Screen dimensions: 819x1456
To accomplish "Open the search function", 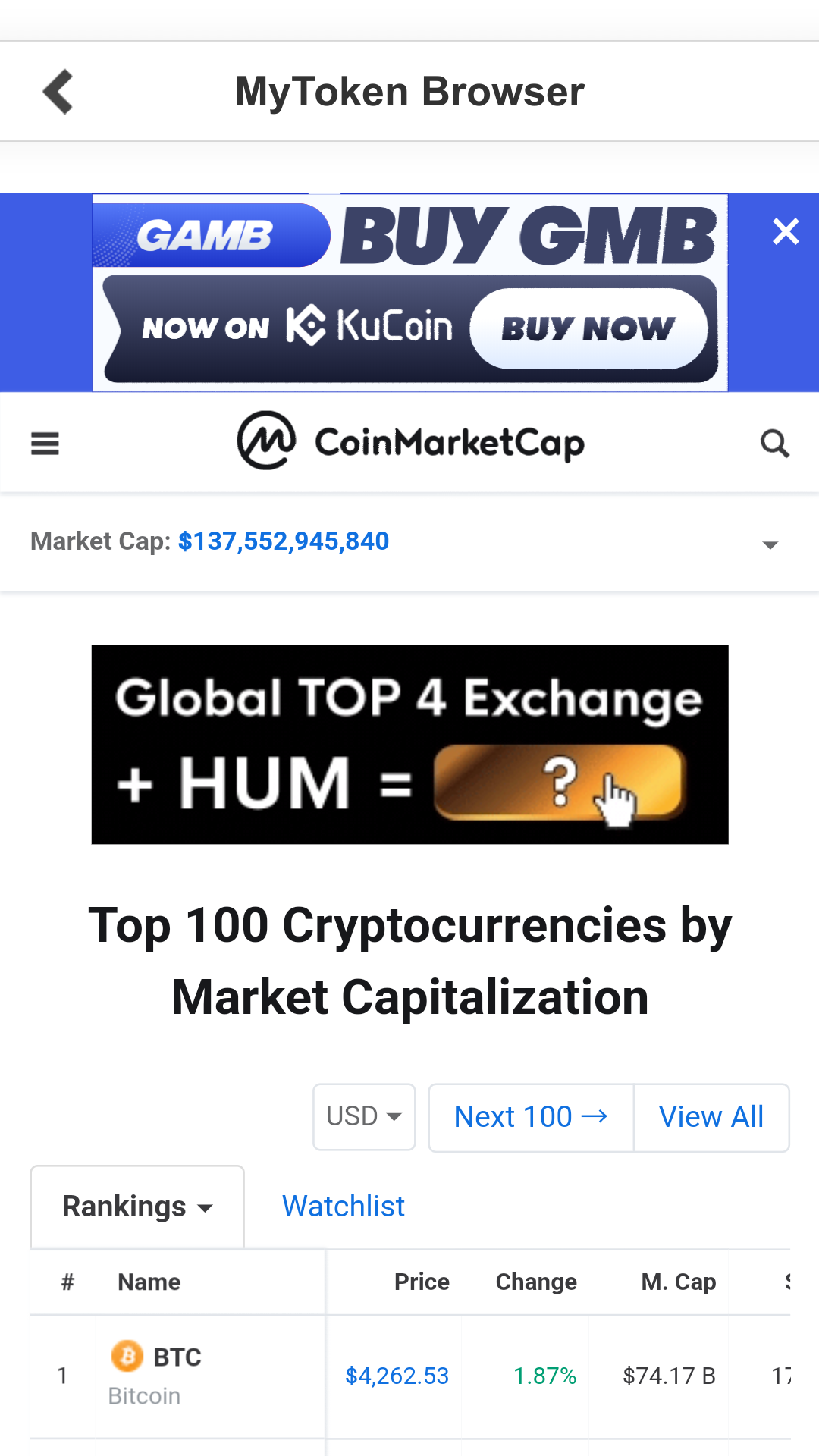I will 775,442.
